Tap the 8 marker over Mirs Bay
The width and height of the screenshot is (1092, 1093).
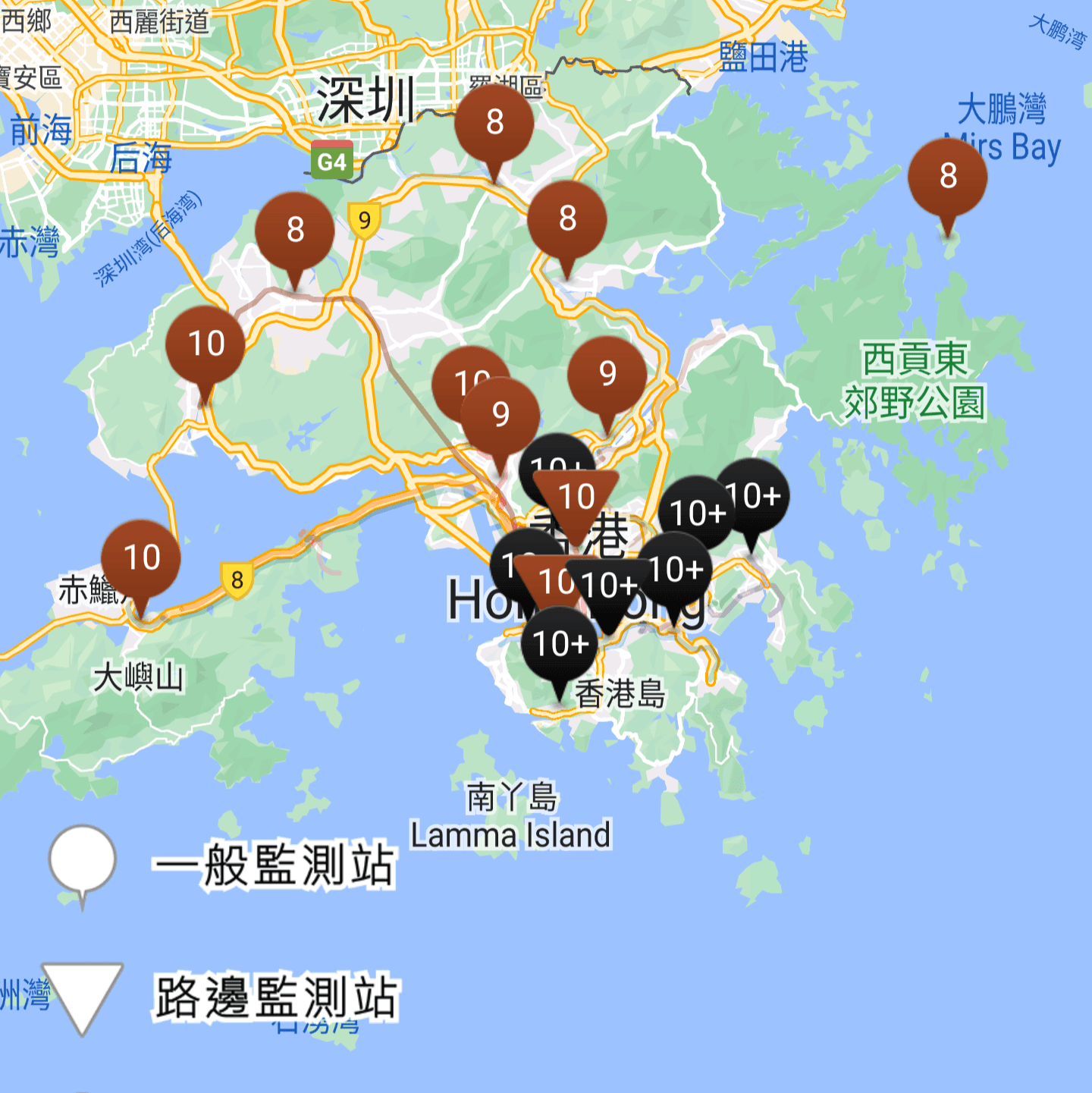(x=947, y=177)
